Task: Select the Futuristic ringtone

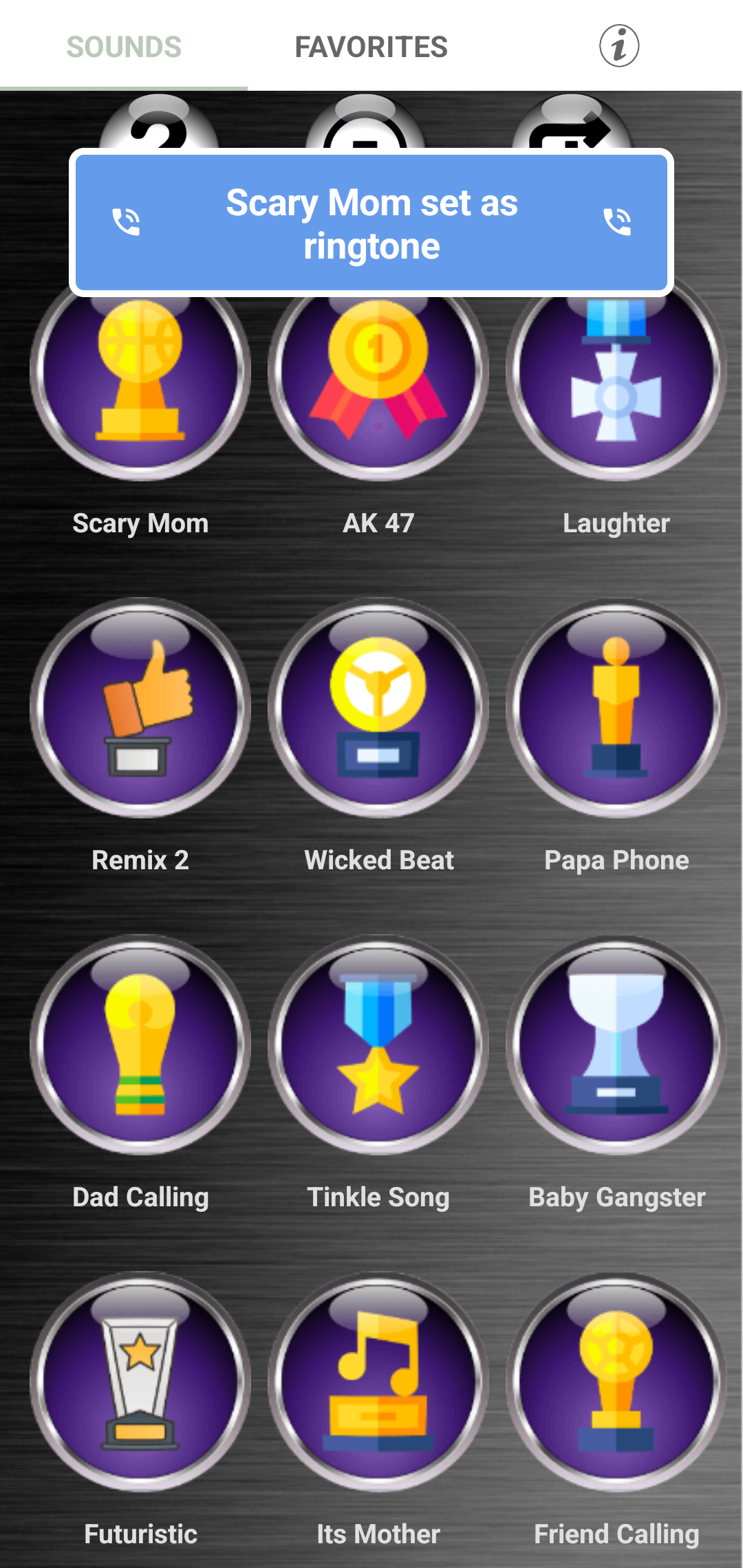Action: tap(140, 1382)
